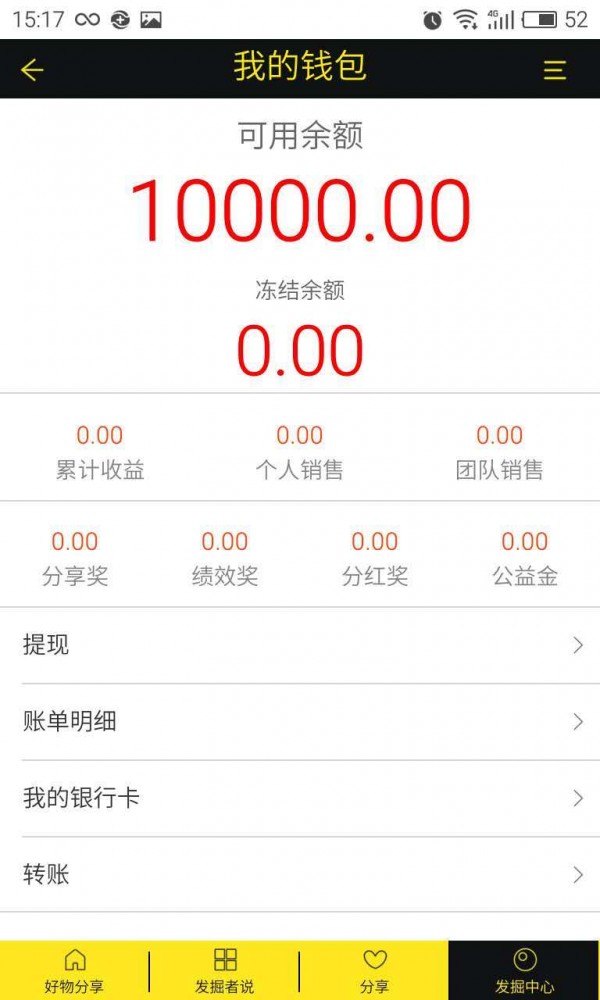
Task: Select the 转账 transfer row
Action: pos(300,875)
